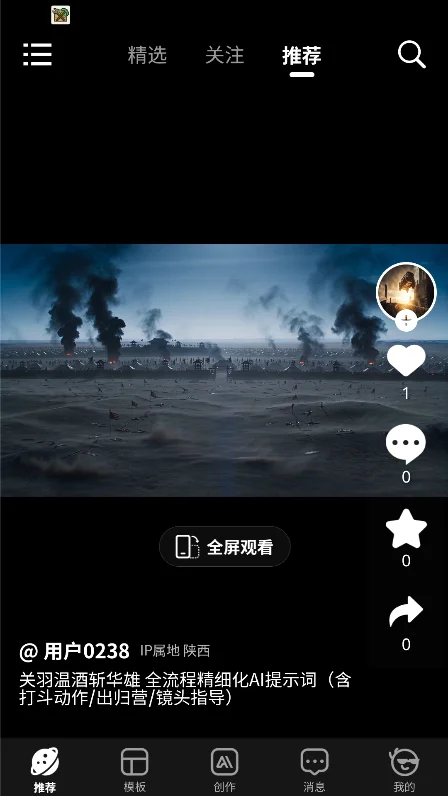This screenshot has width=448, height=796.
Task: Share this video with the arrow
Action: pos(406,611)
